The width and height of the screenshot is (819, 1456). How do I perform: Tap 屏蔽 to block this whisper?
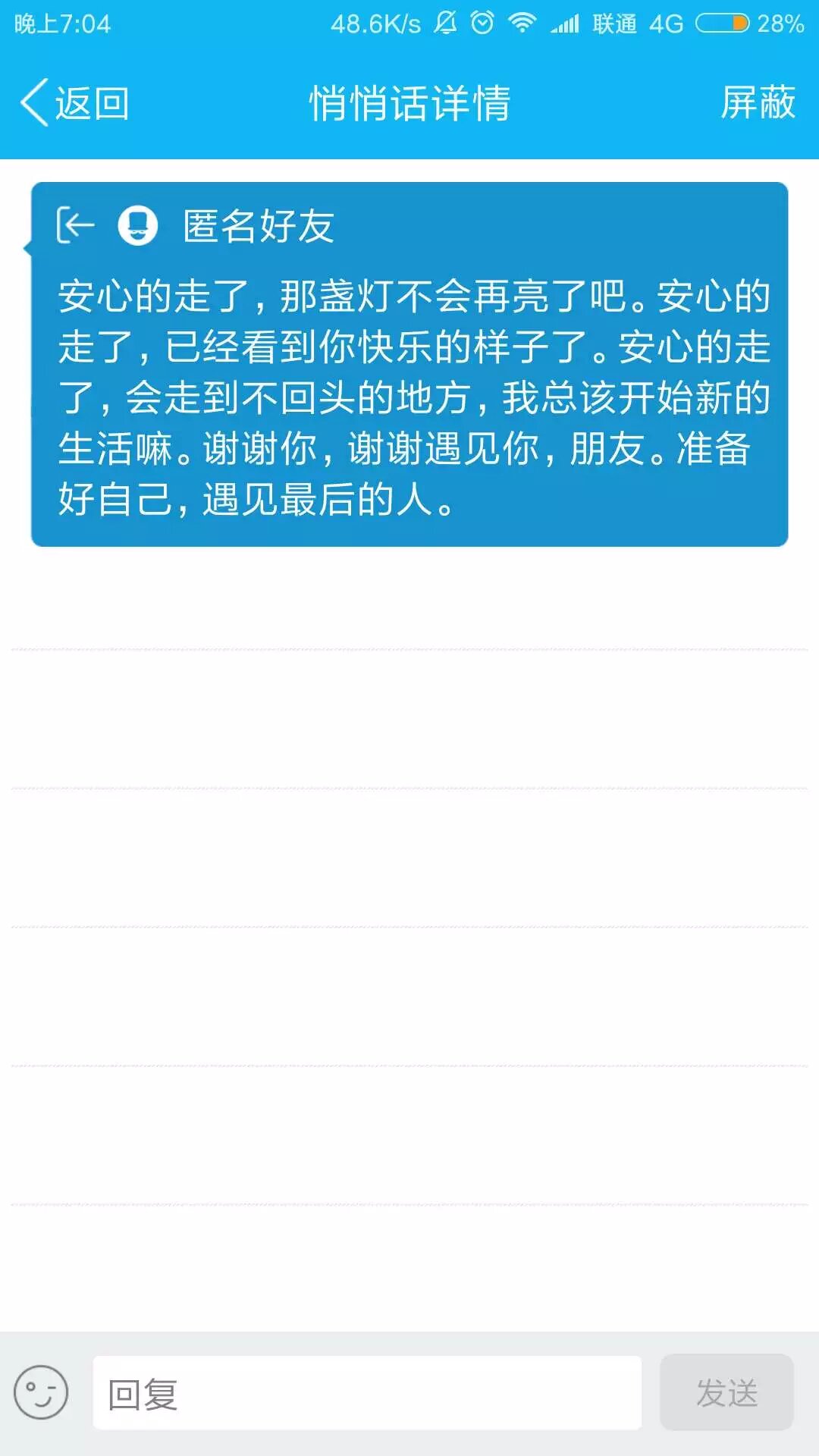click(x=758, y=103)
